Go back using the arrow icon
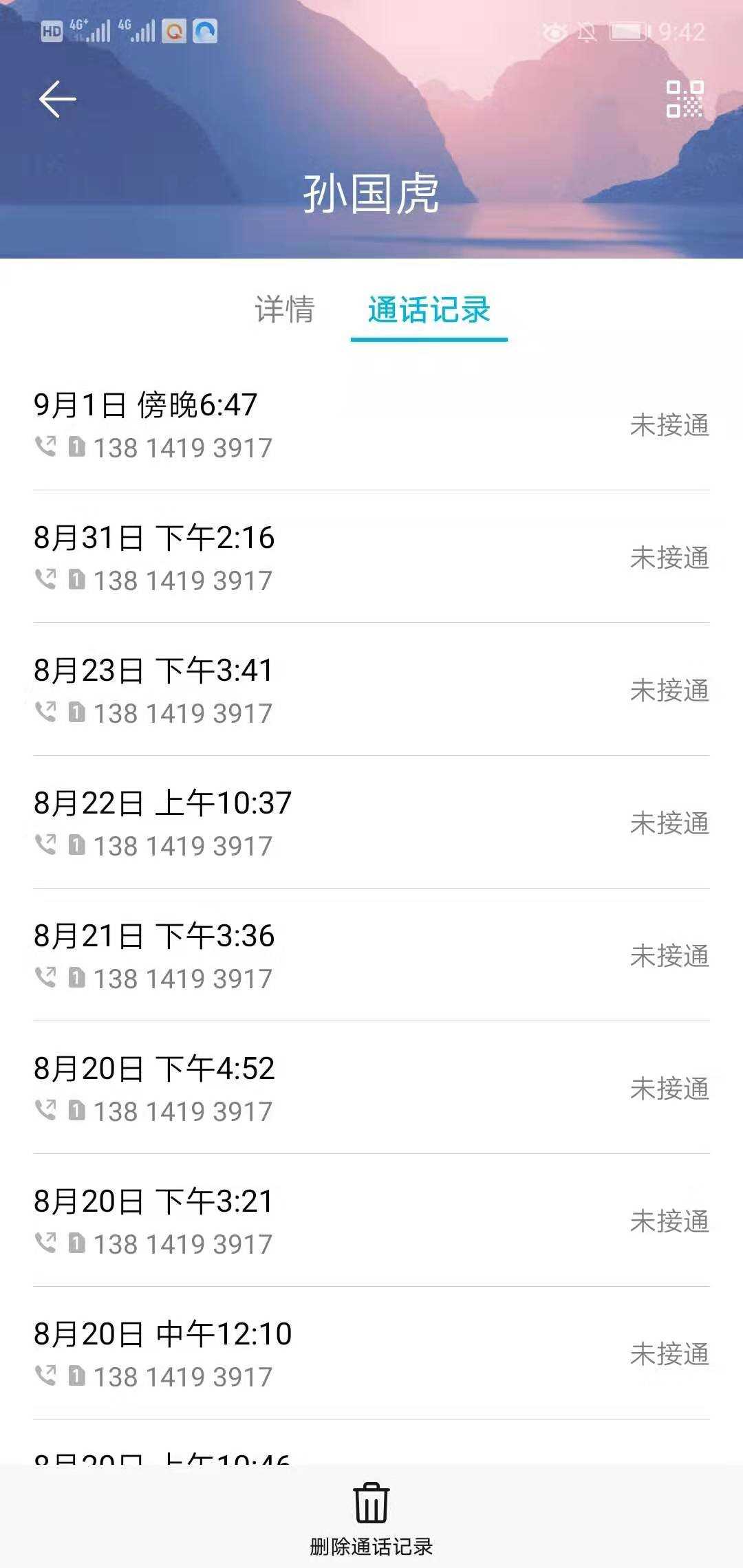 coord(57,99)
